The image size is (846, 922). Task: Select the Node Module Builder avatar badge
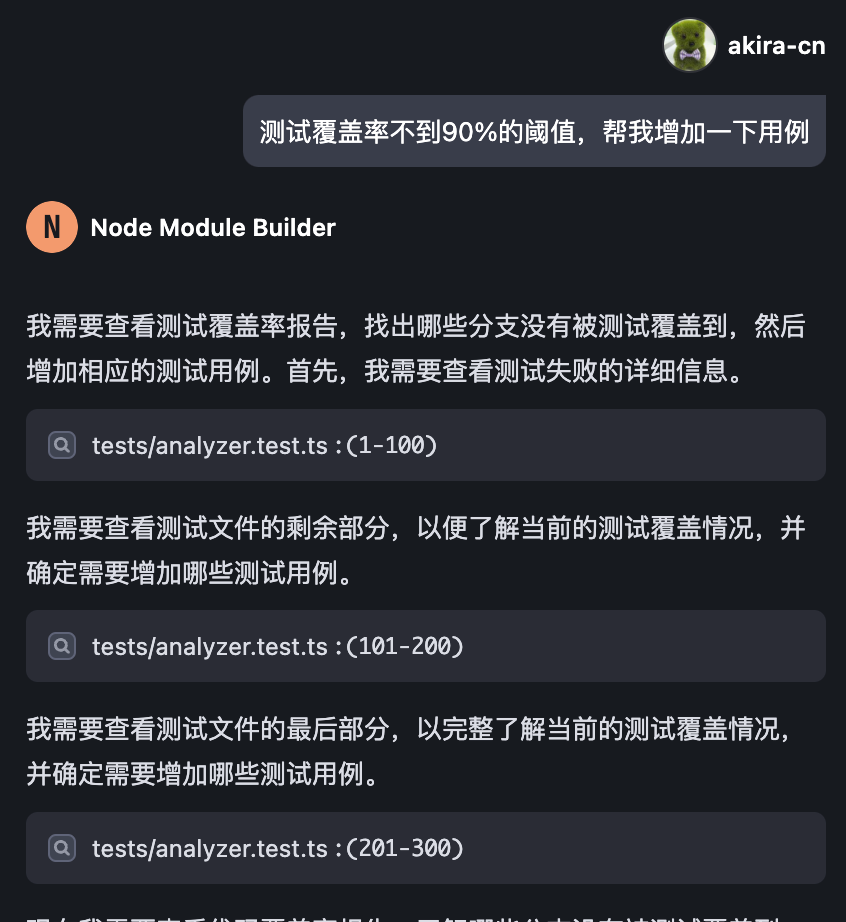[51, 227]
